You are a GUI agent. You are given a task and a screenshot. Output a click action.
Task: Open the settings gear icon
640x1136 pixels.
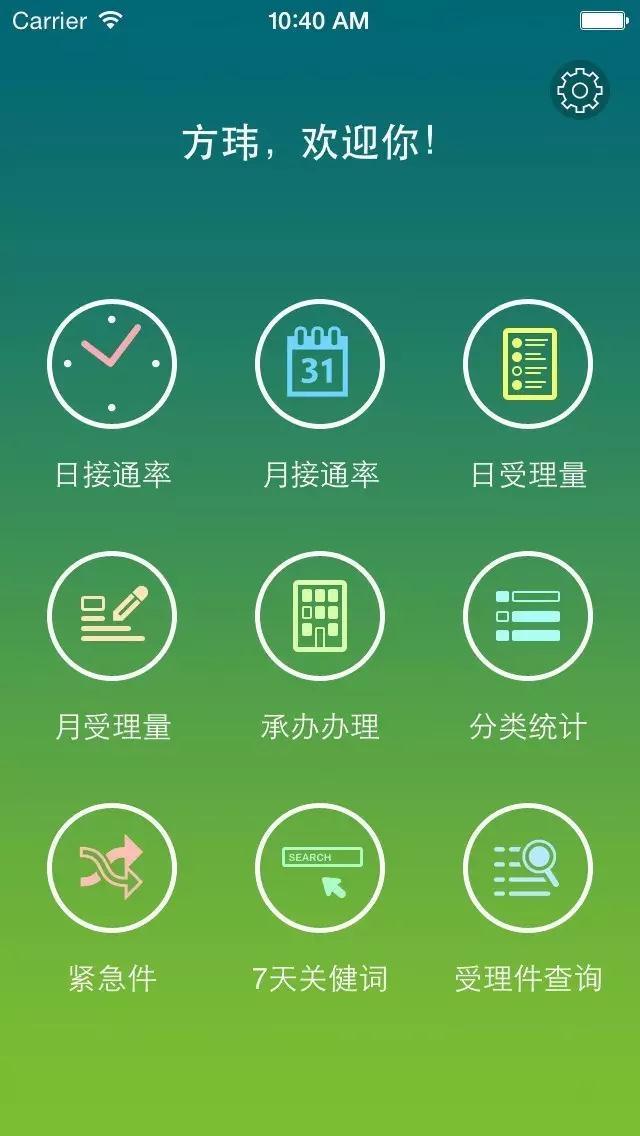click(580, 91)
